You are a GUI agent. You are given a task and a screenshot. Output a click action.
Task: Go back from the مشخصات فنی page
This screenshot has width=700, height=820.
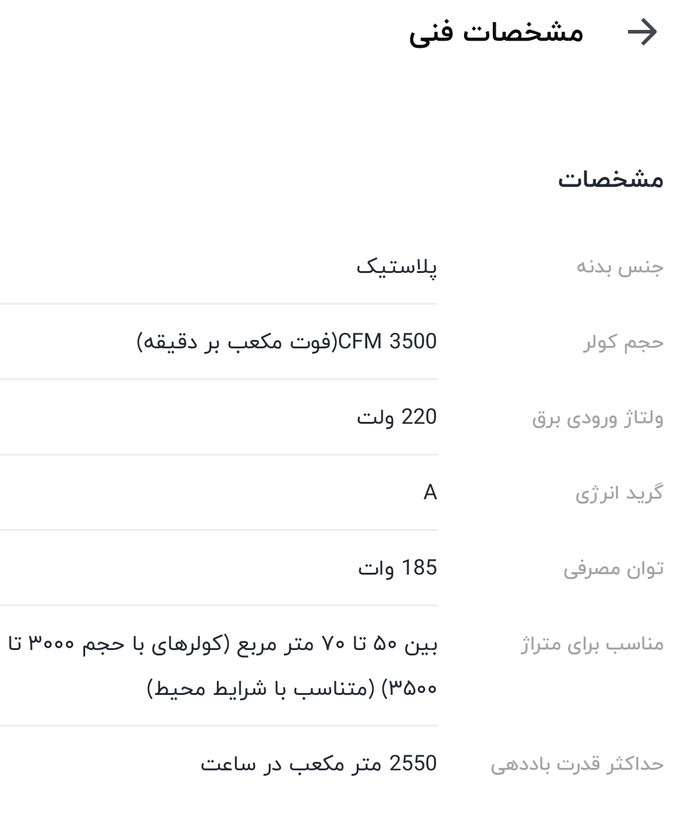tap(641, 33)
